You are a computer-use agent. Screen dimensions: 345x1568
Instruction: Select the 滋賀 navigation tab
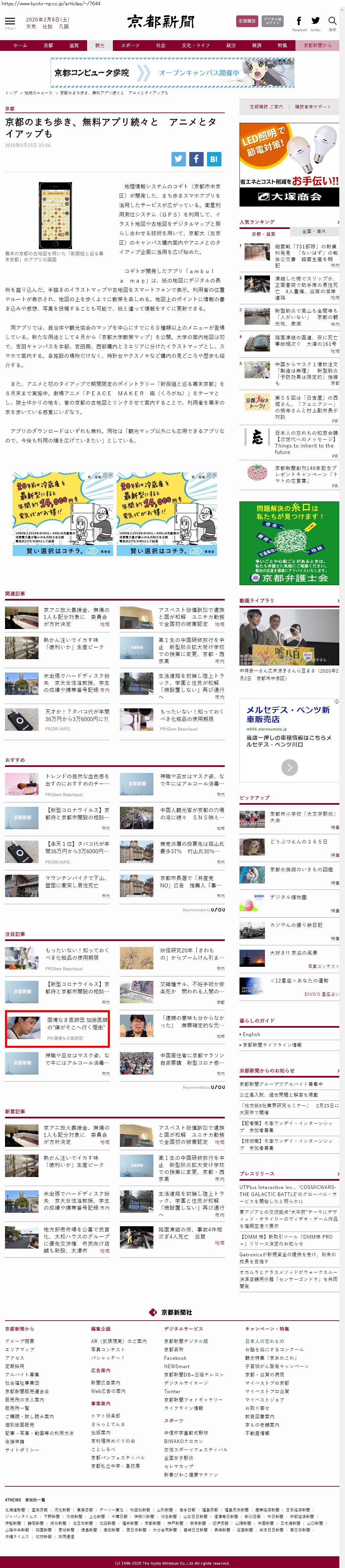tap(74, 45)
